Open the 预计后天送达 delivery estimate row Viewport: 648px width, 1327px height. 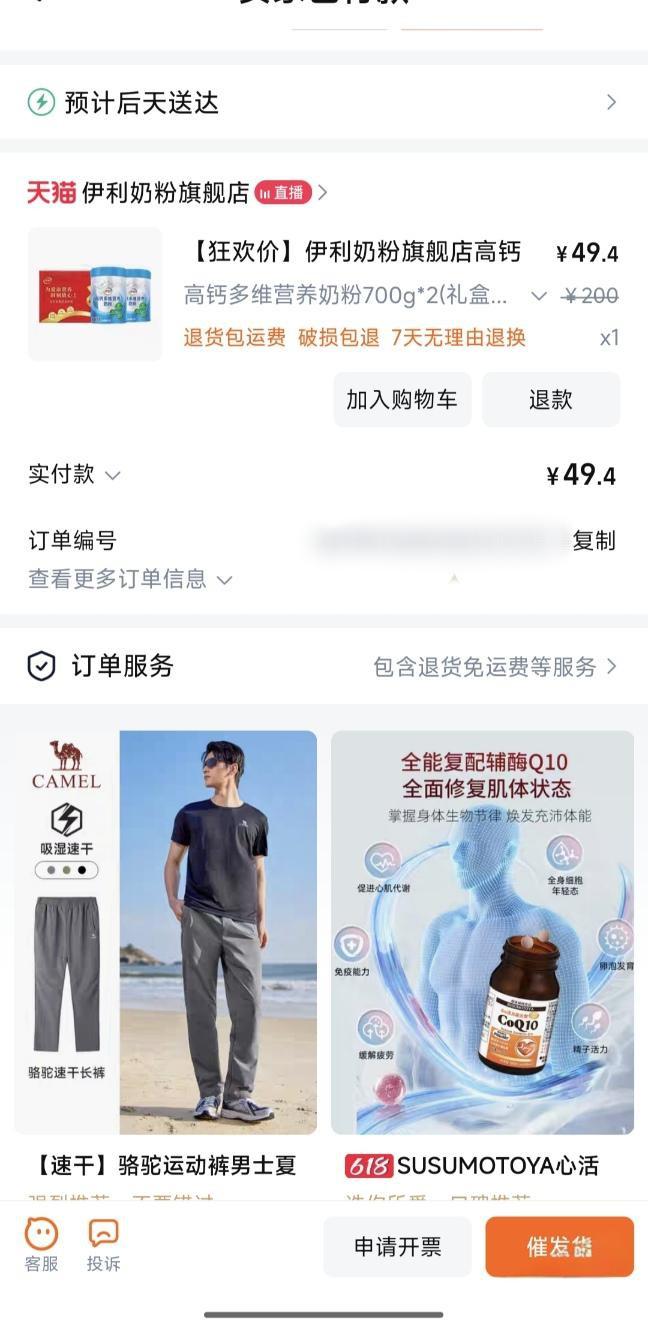coord(323,102)
